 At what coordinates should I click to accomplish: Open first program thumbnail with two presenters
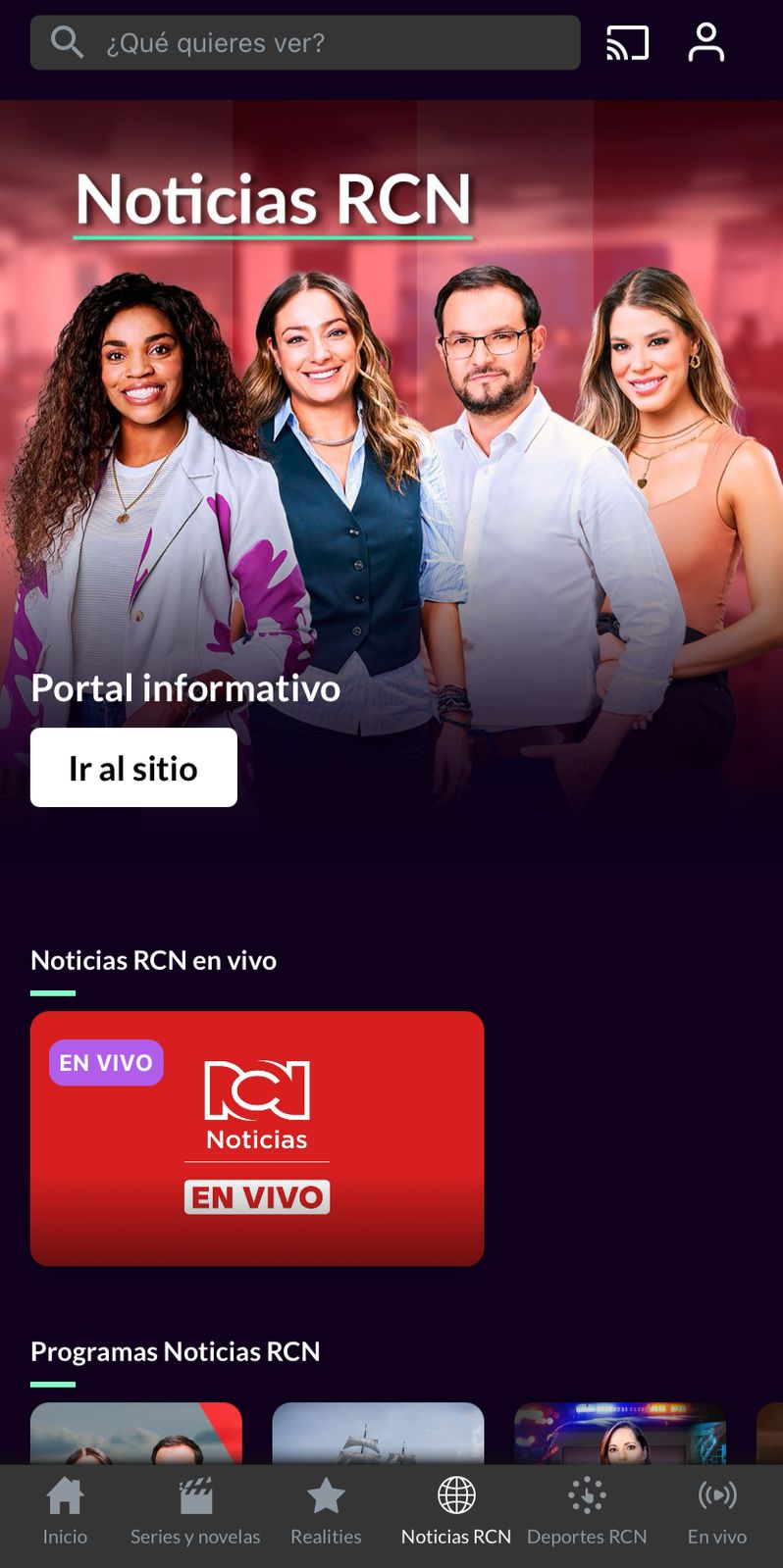point(136,1434)
